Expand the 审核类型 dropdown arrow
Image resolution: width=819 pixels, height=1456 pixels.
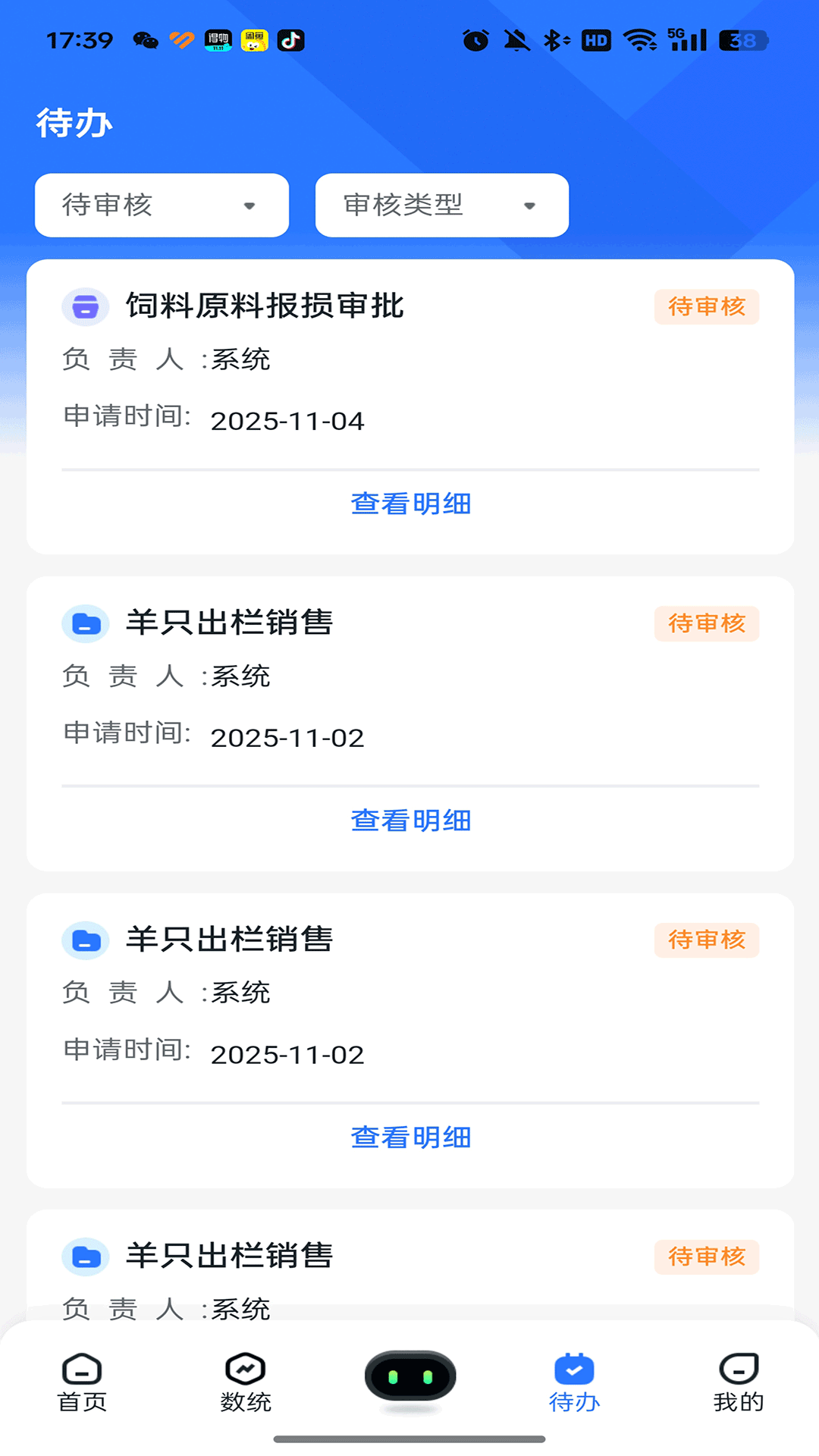click(x=529, y=205)
